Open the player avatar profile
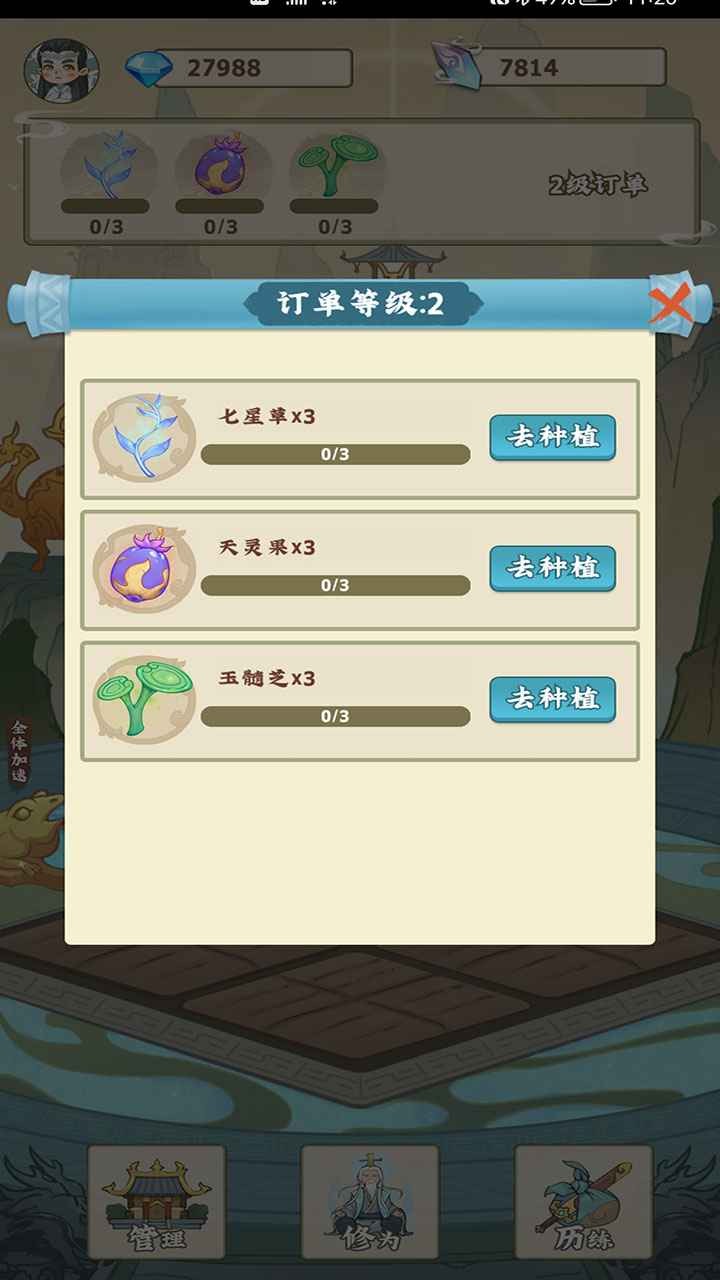This screenshot has width=720, height=1280. (61, 69)
